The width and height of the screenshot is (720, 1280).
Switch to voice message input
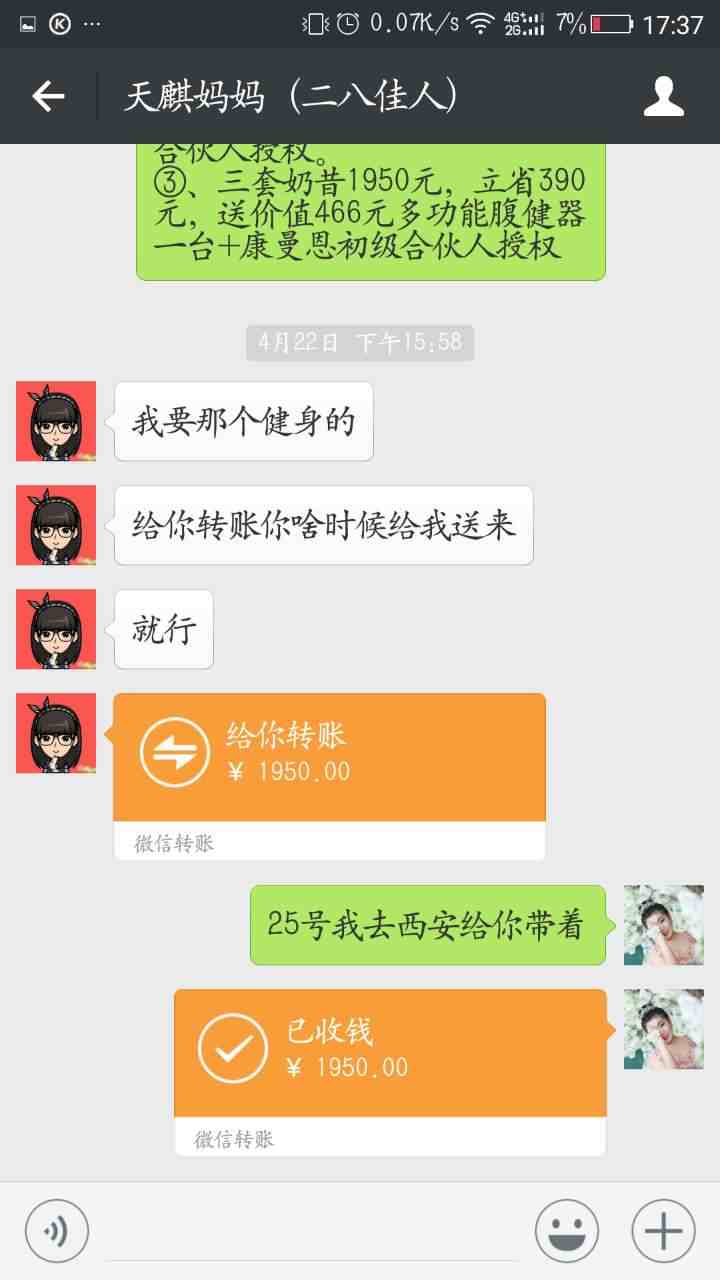point(57,1231)
